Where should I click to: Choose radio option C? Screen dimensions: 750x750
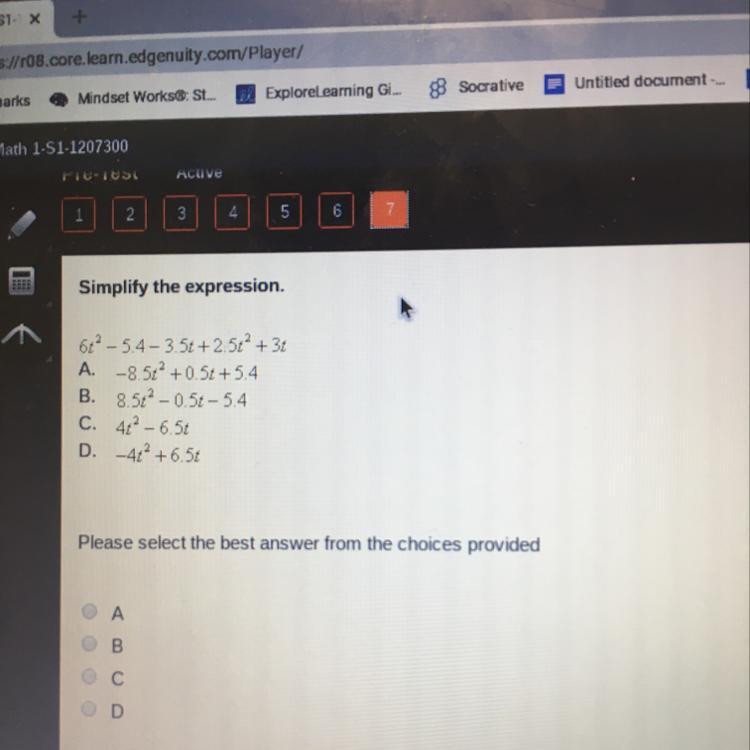click(x=91, y=678)
